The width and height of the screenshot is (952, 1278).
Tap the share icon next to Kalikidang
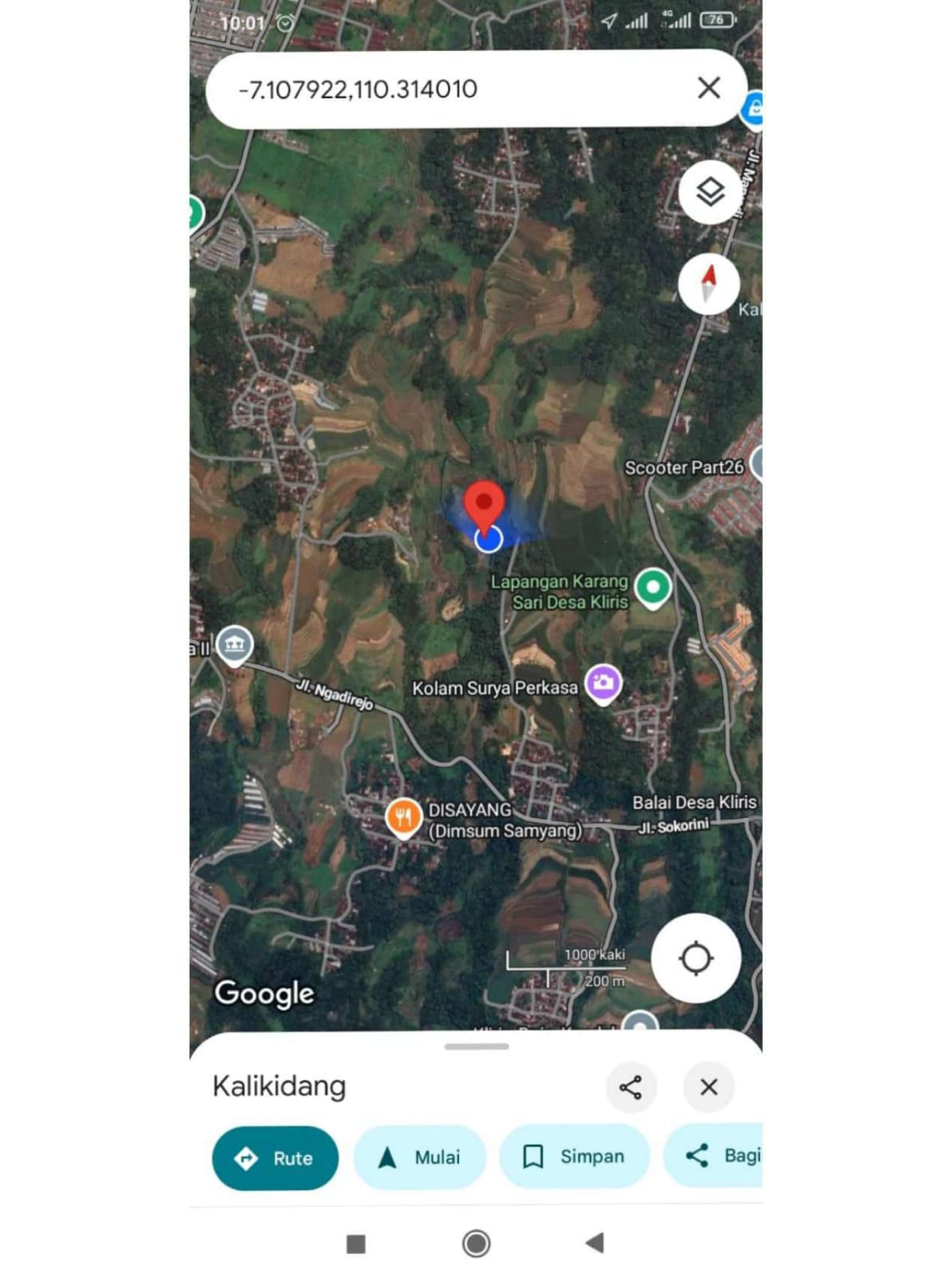632,1086
